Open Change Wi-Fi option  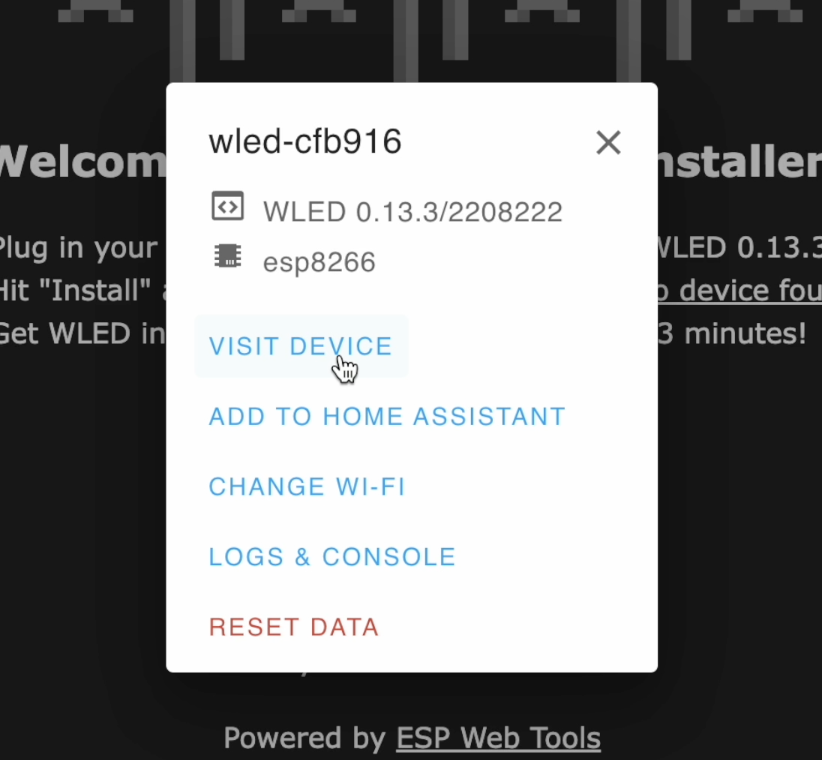click(307, 487)
